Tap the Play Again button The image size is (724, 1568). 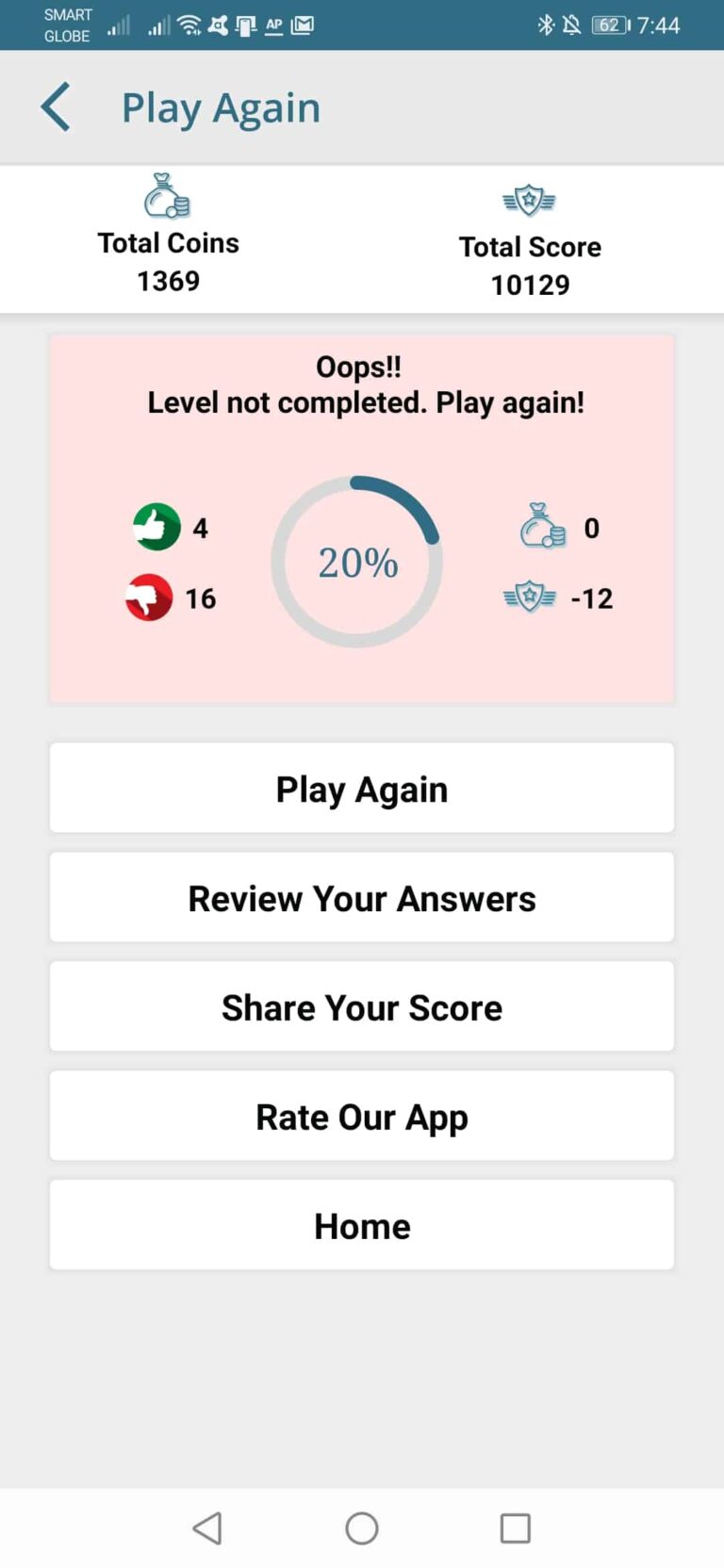(362, 788)
